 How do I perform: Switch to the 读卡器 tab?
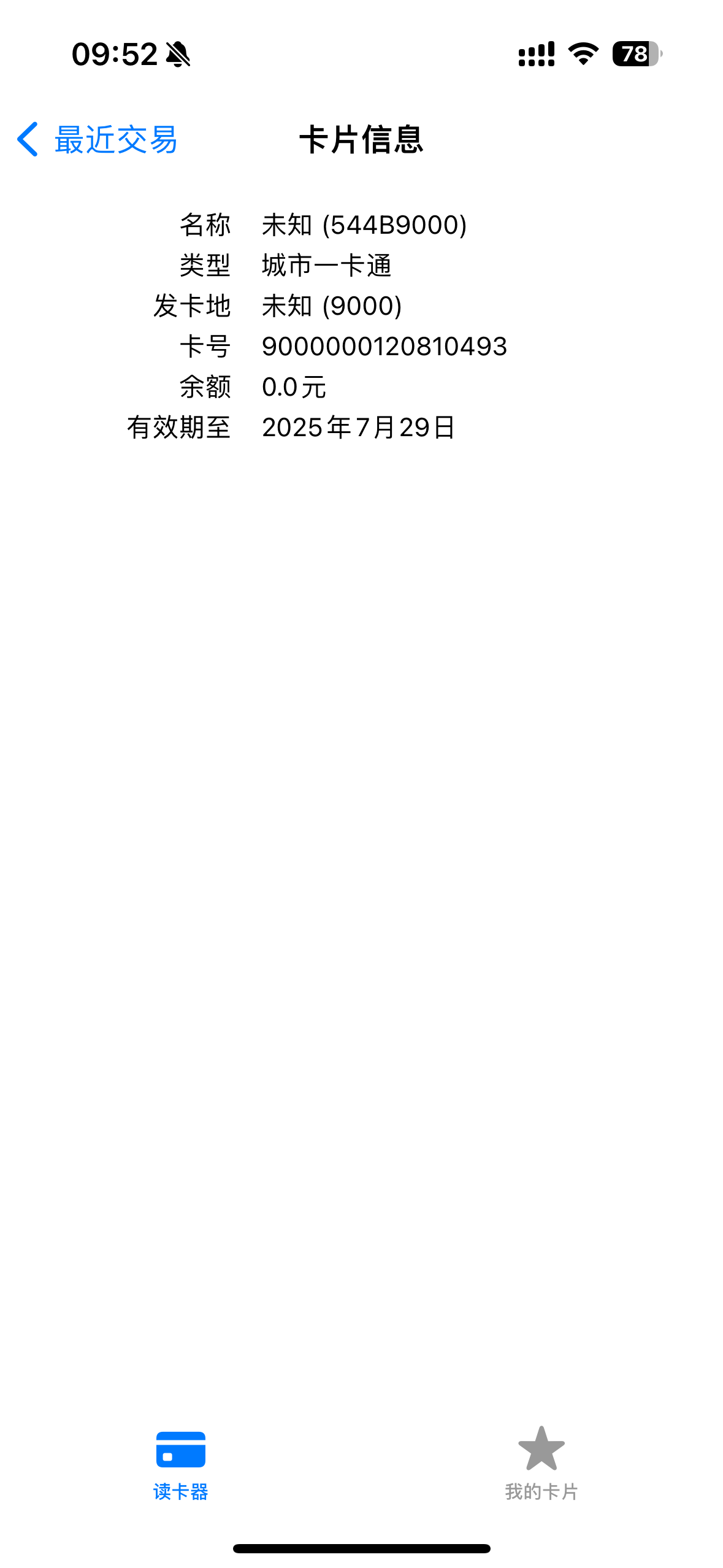(x=180, y=1462)
